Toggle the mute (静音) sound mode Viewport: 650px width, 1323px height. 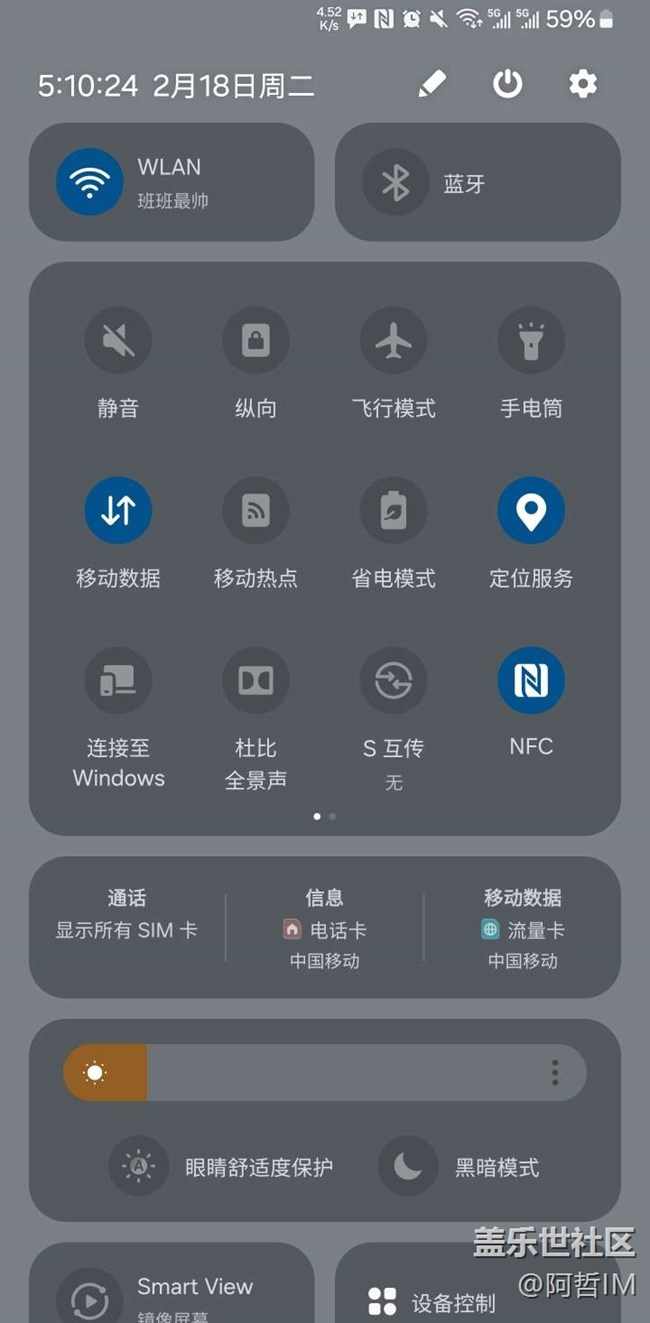[x=118, y=341]
